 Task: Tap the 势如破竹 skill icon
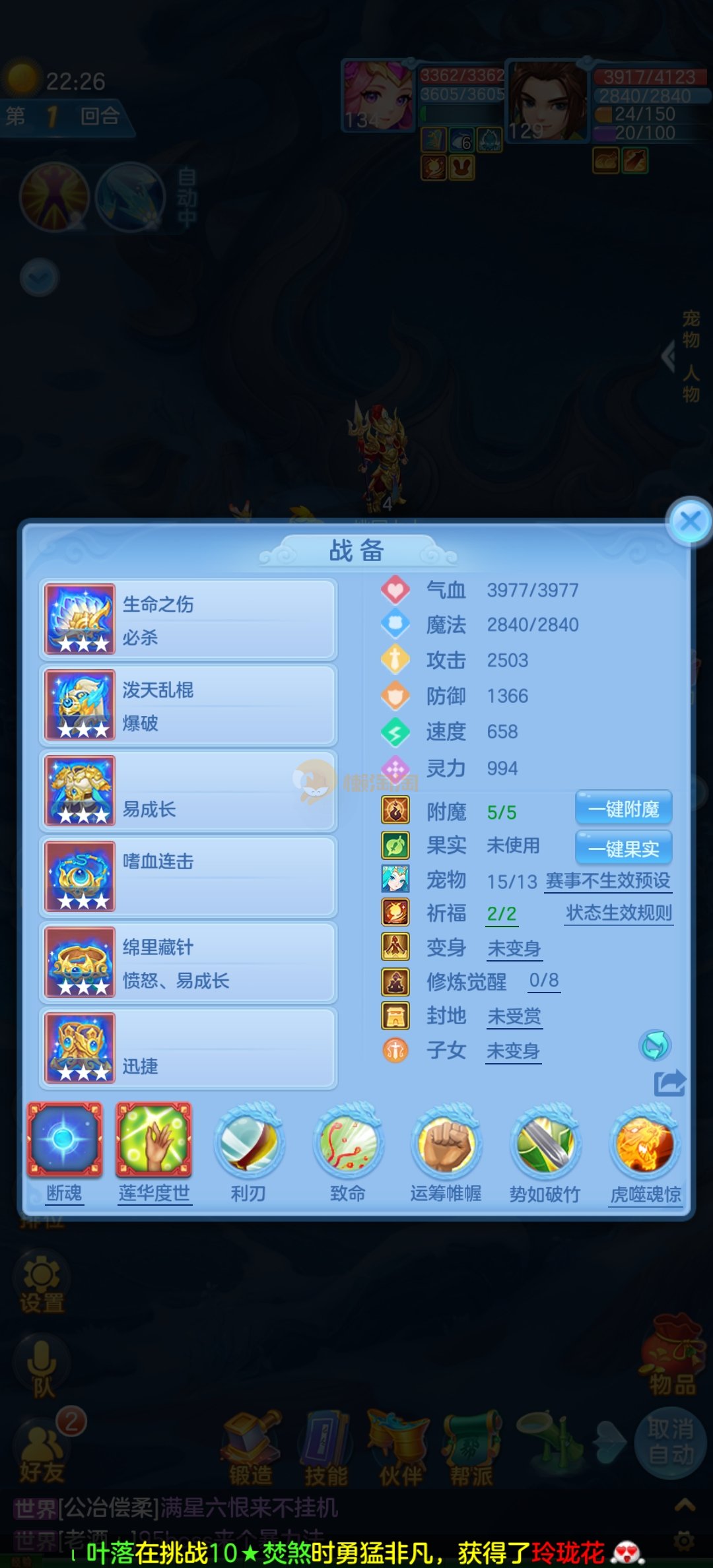tap(545, 1142)
